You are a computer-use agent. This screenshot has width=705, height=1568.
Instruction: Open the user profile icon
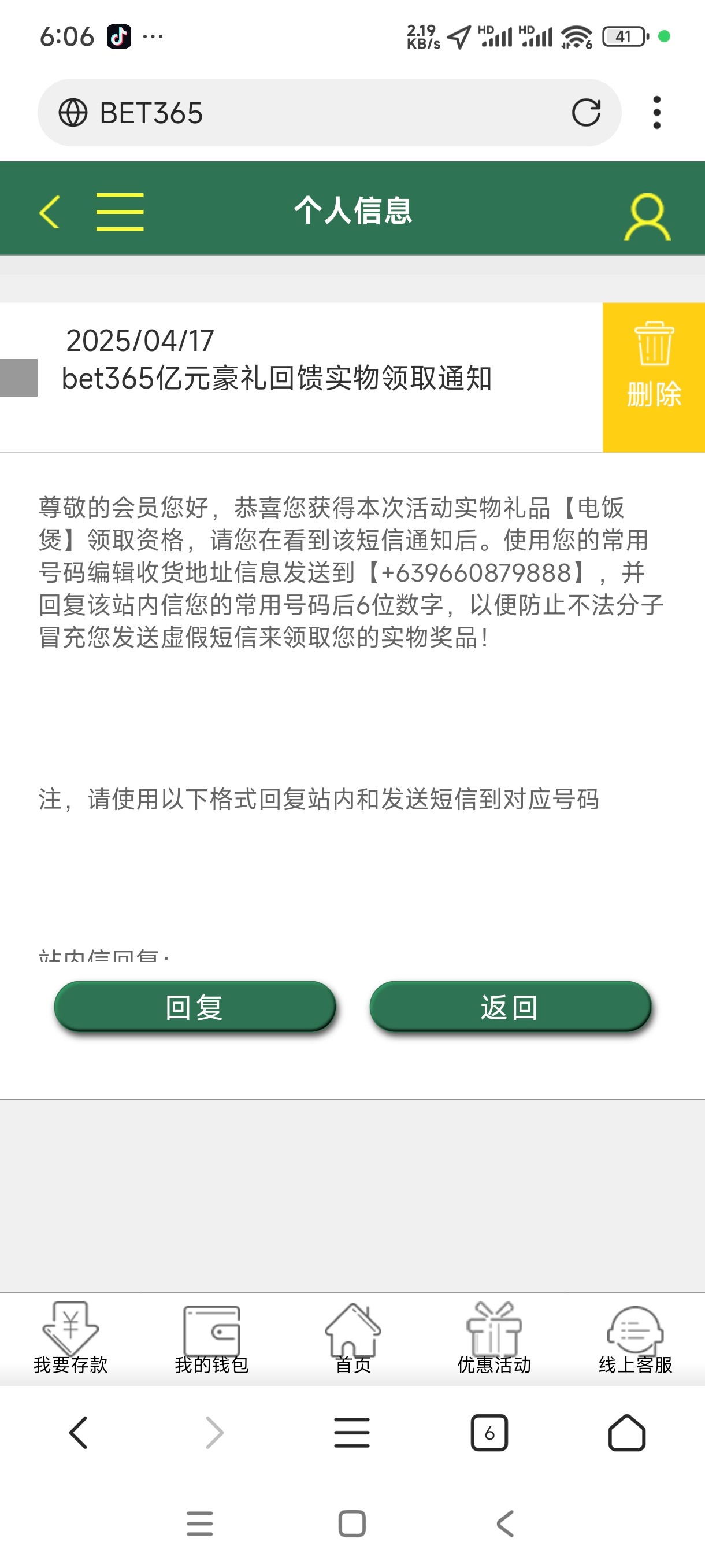pos(647,216)
